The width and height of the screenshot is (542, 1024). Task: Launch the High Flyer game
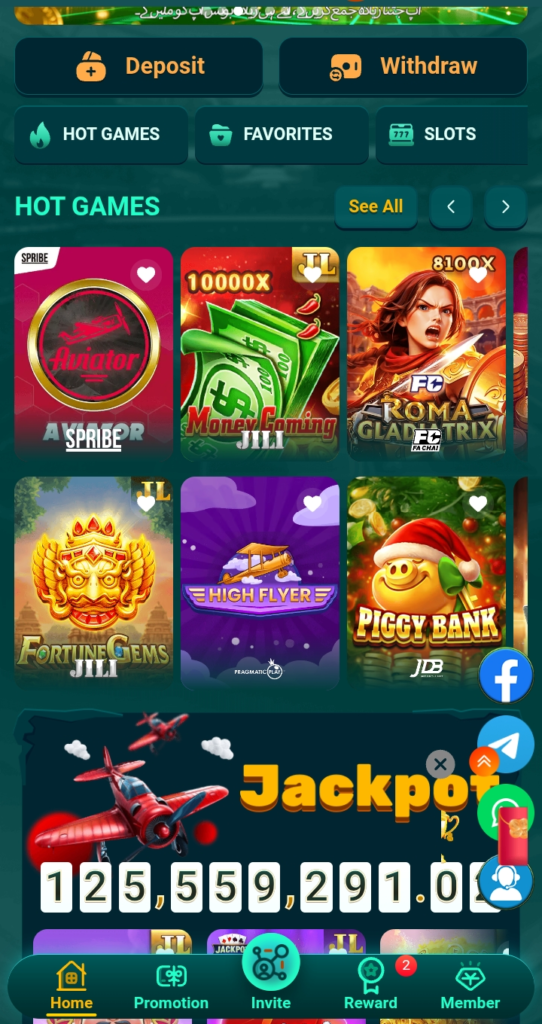260,583
